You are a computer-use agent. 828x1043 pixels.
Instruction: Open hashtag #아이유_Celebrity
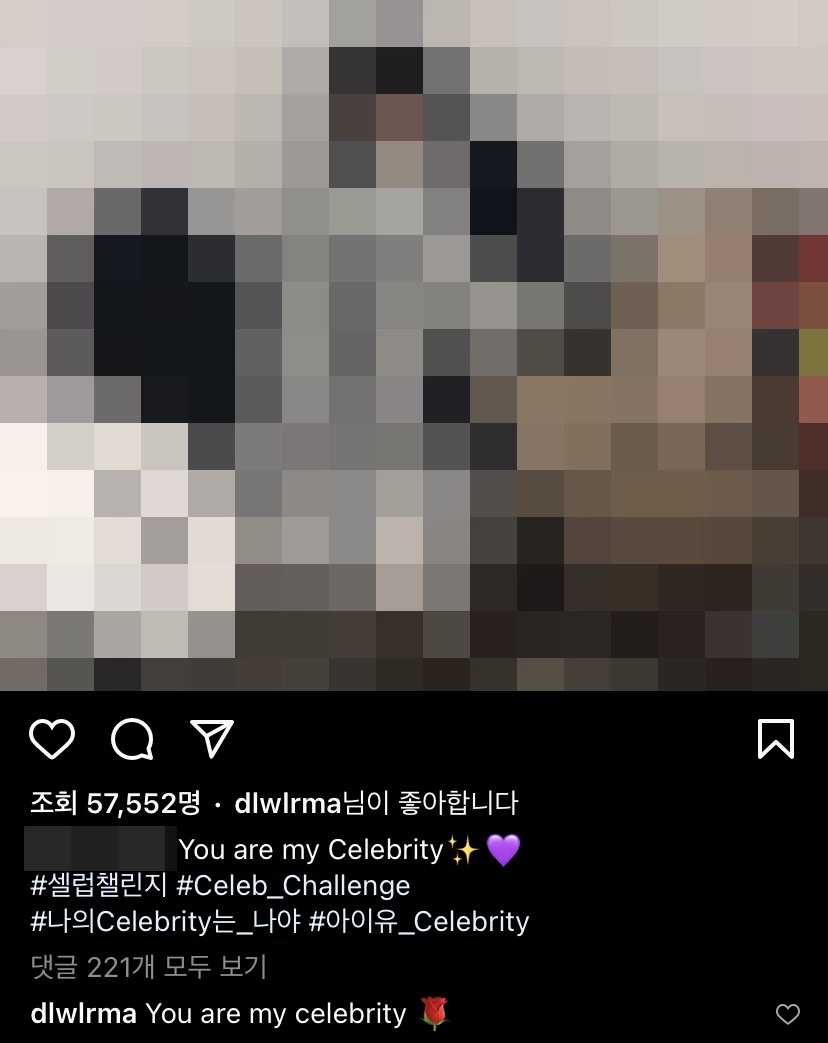coord(419,921)
